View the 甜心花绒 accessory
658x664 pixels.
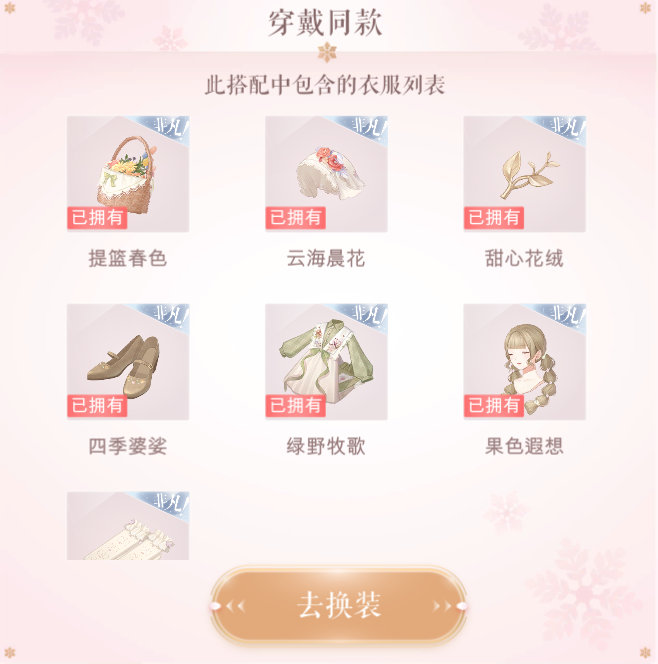524,175
